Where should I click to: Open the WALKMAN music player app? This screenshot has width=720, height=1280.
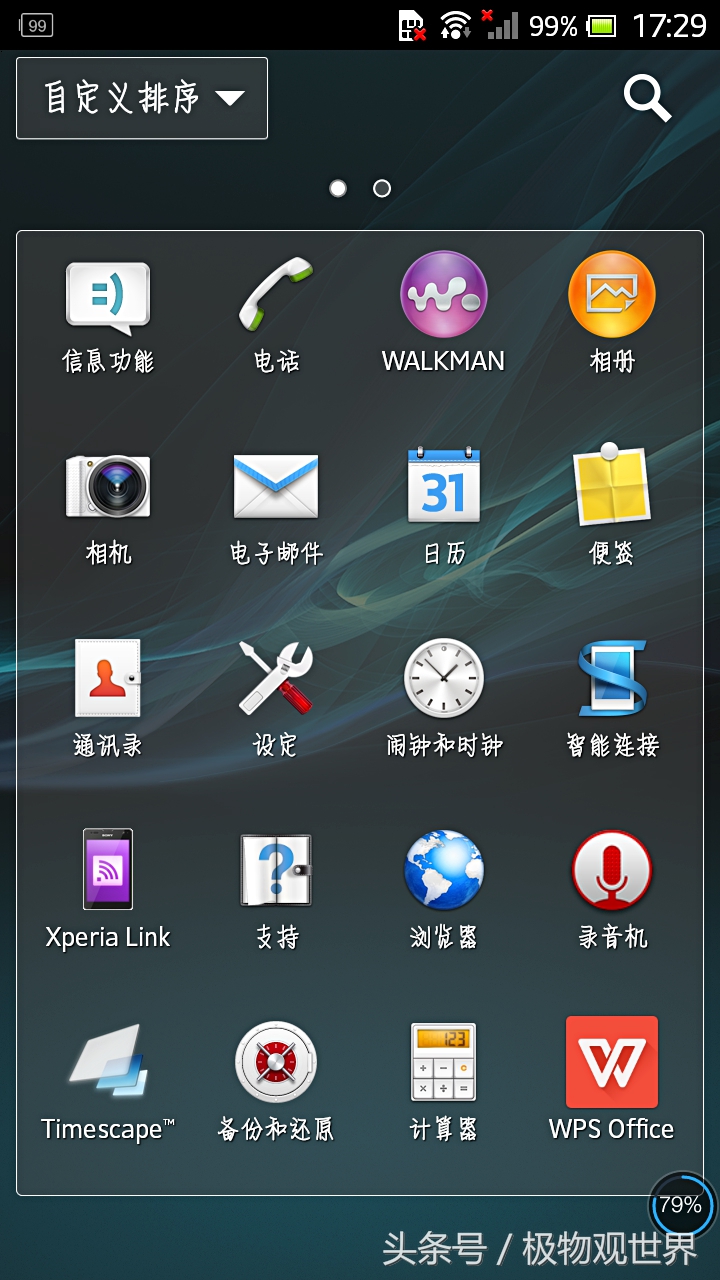(x=443, y=295)
